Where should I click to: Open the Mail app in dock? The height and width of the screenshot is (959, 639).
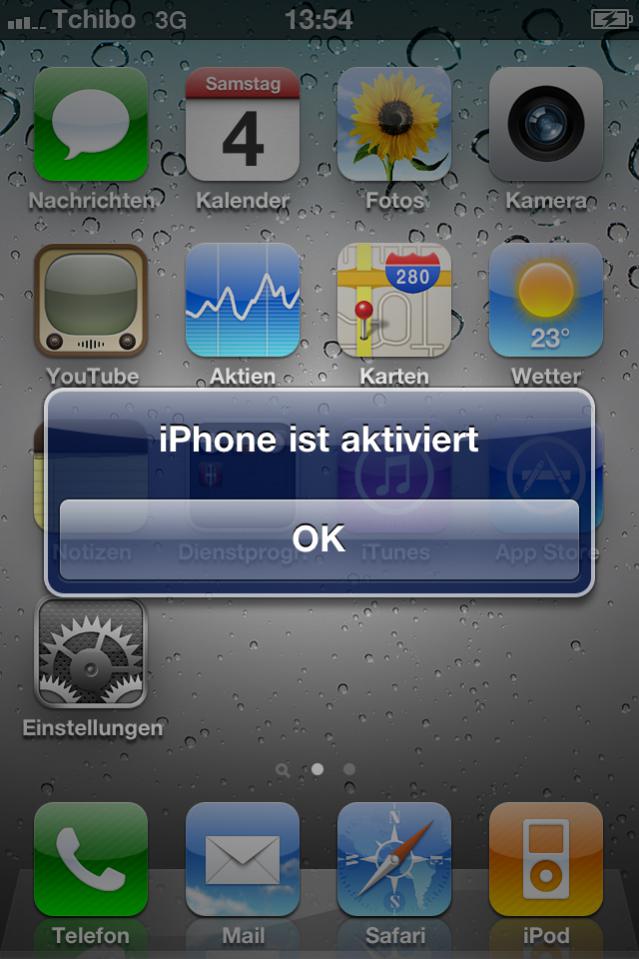(243, 859)
